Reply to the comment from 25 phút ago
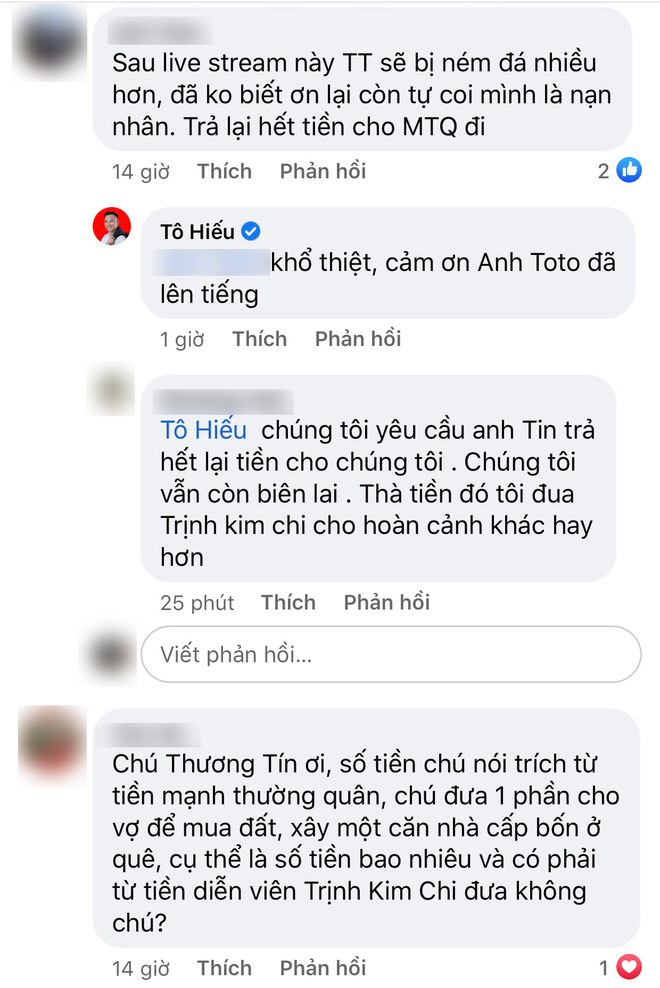 click(386, 602)
